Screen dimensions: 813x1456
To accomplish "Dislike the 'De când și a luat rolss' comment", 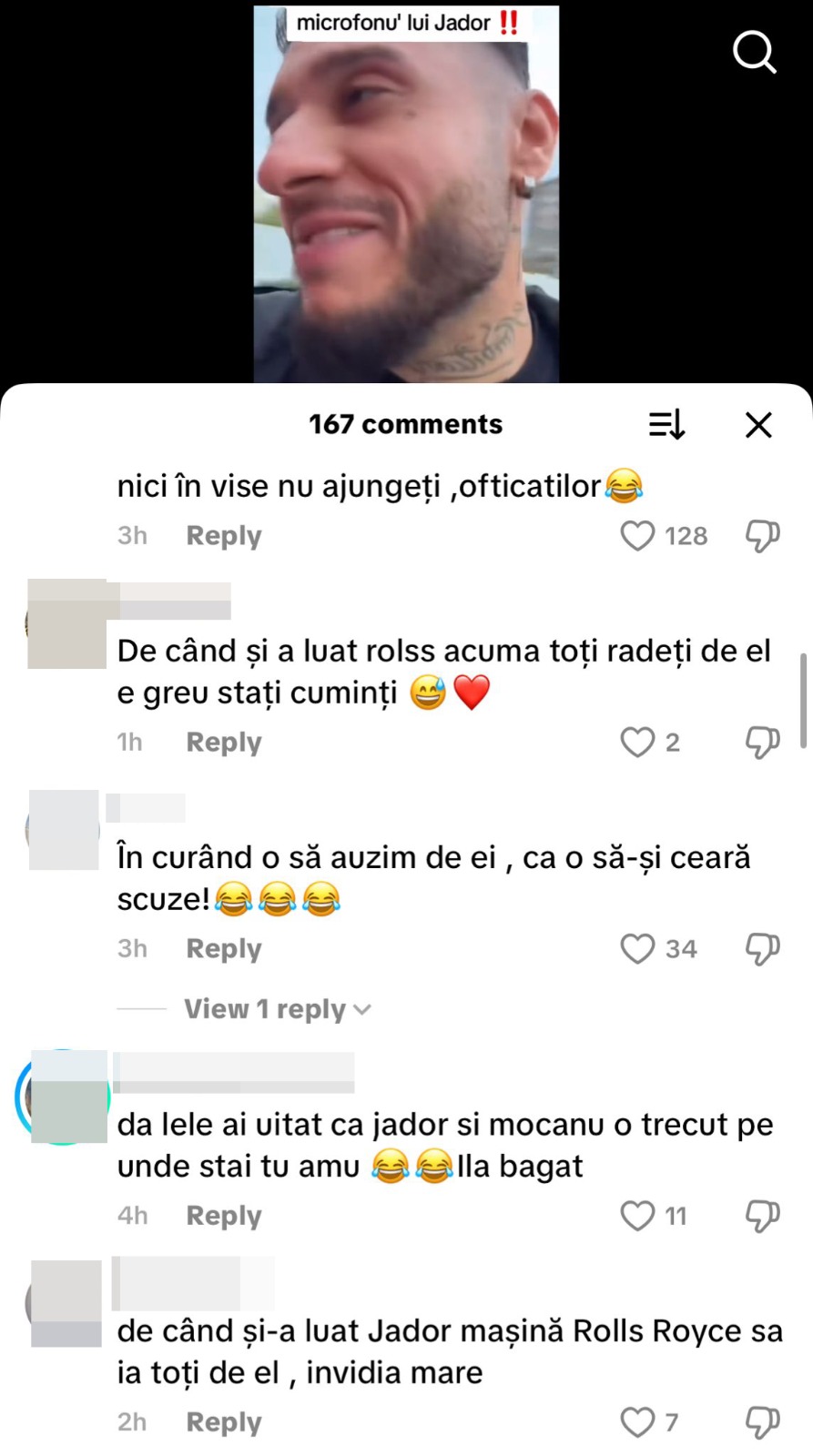I will pyautogui.click(x=762, y=743).
